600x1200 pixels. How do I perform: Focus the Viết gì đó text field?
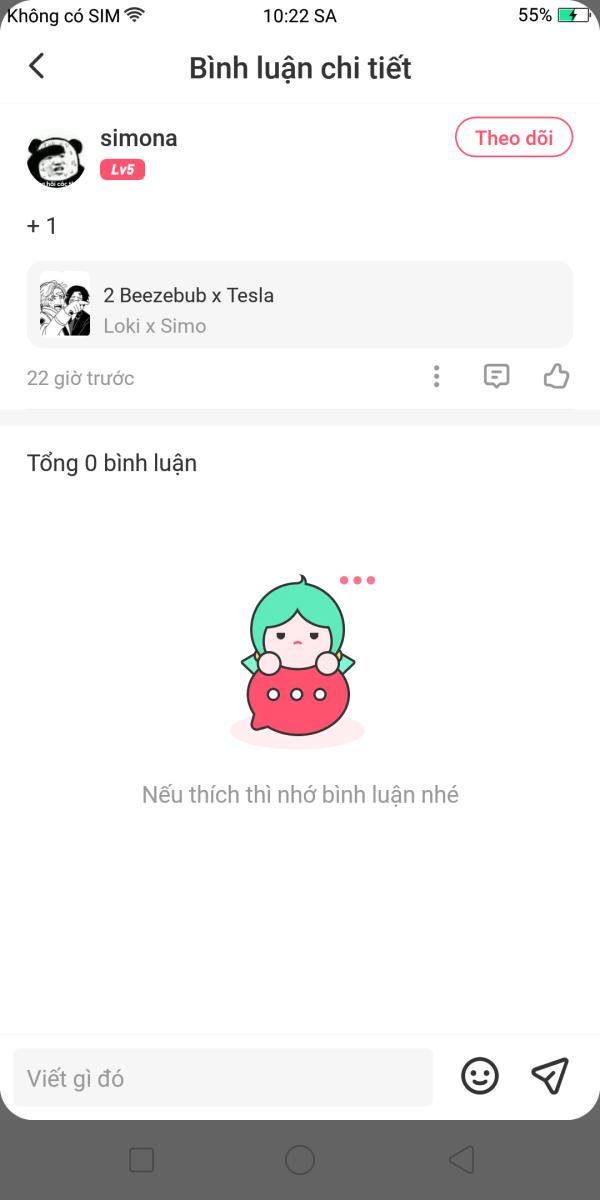point(223,1078)
